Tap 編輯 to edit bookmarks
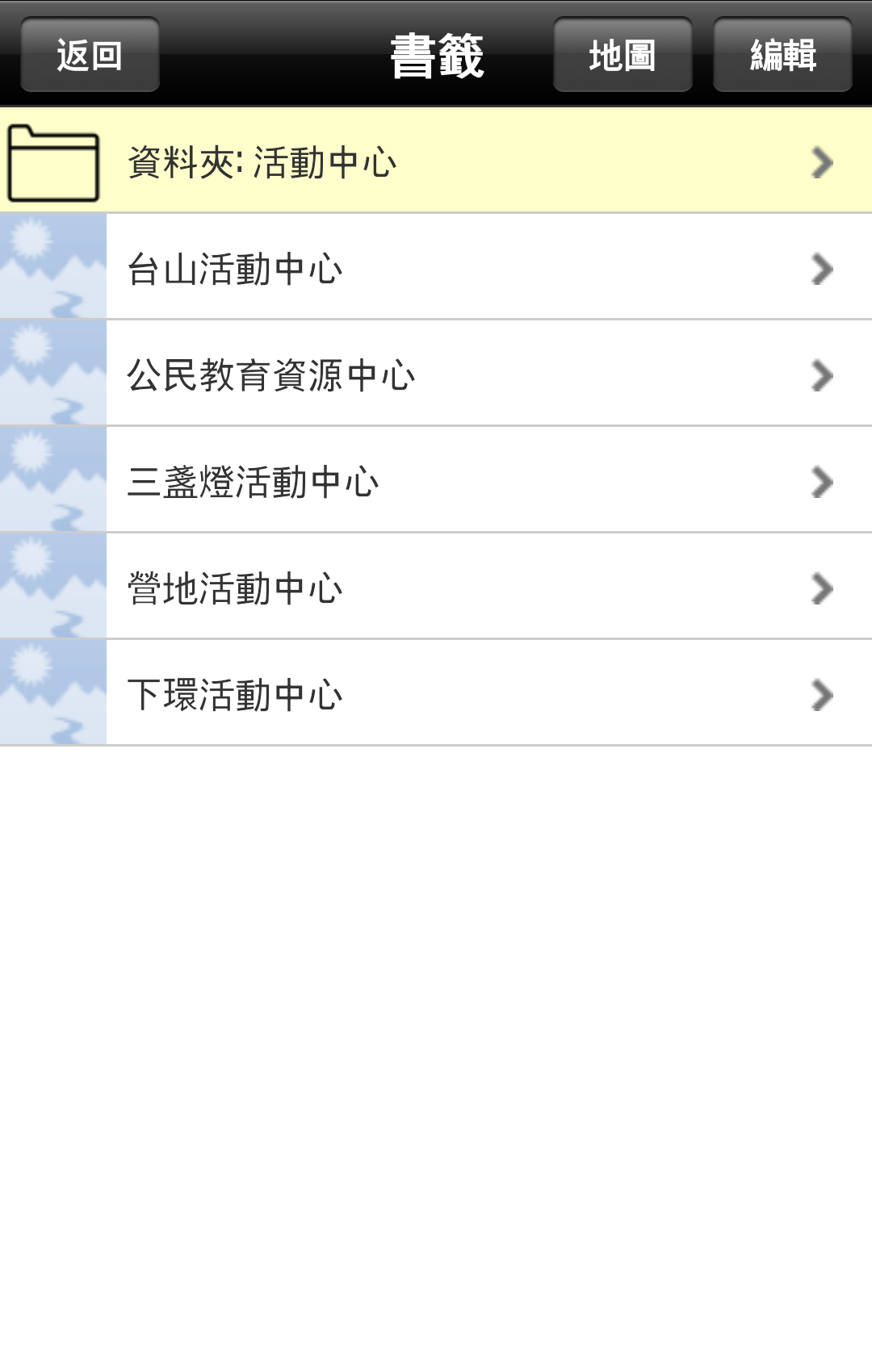The image size is (872, 1372). 782,56
